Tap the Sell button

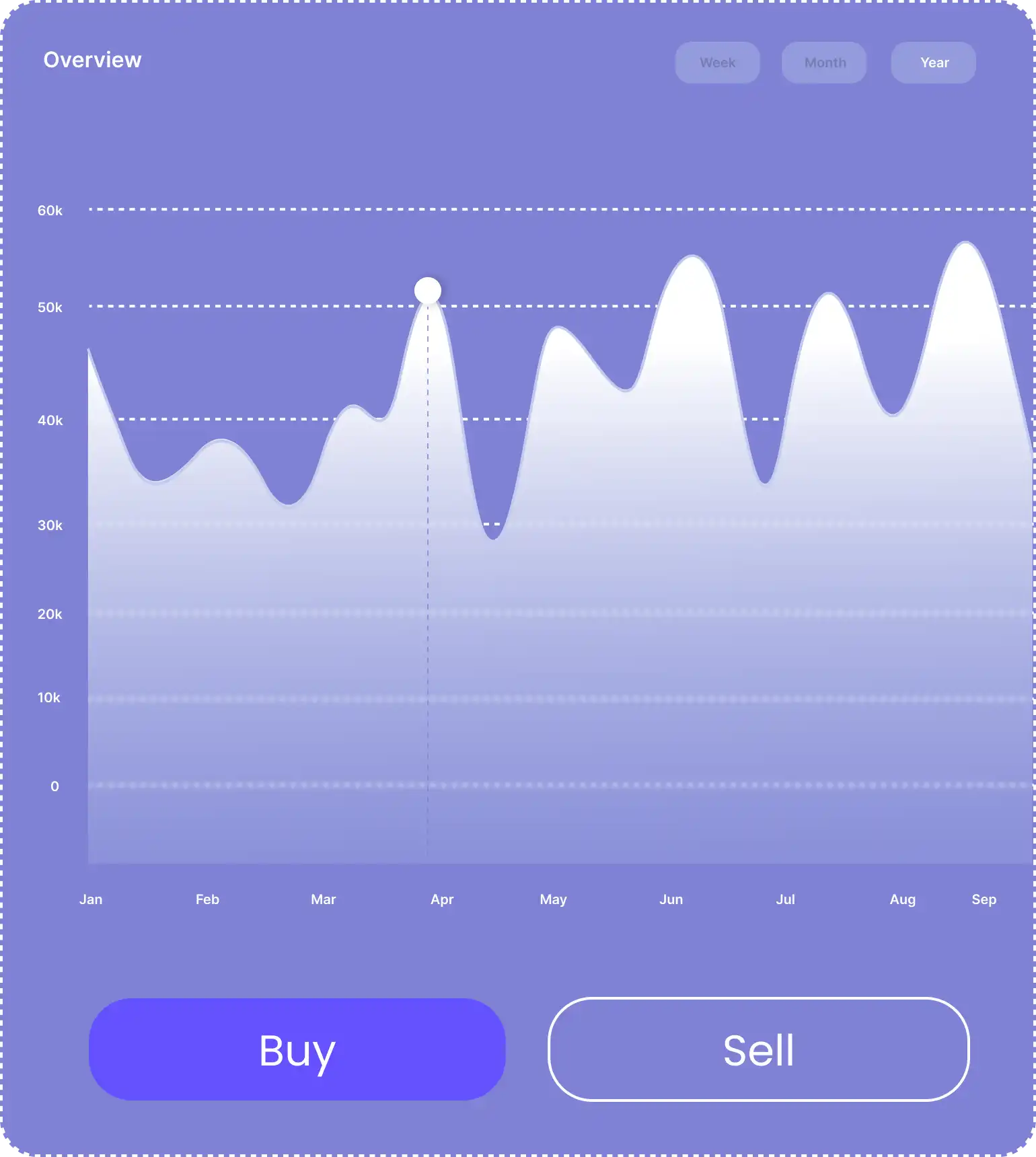(758, 1049)
